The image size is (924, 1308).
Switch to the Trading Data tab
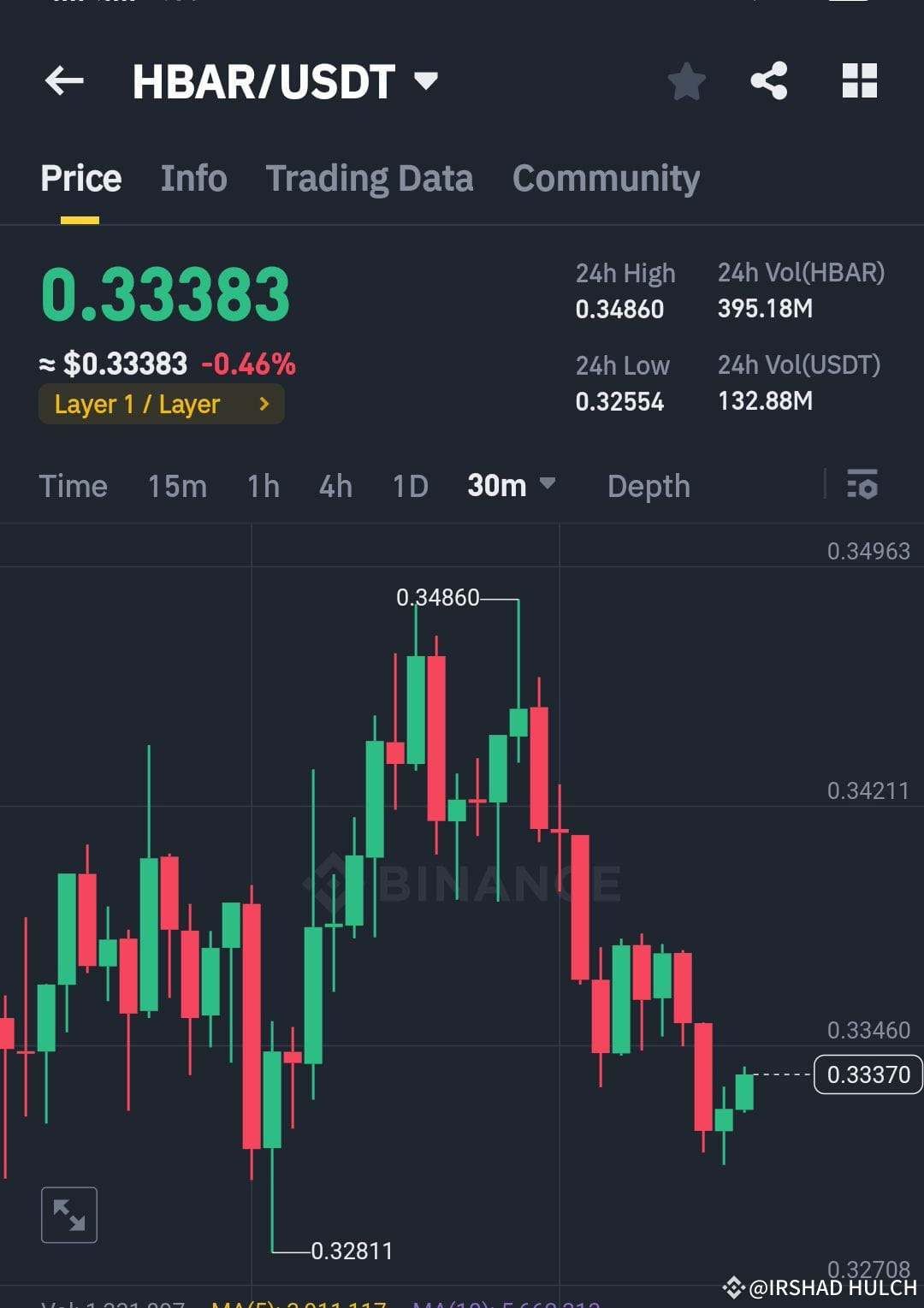[x=370, y=178]
